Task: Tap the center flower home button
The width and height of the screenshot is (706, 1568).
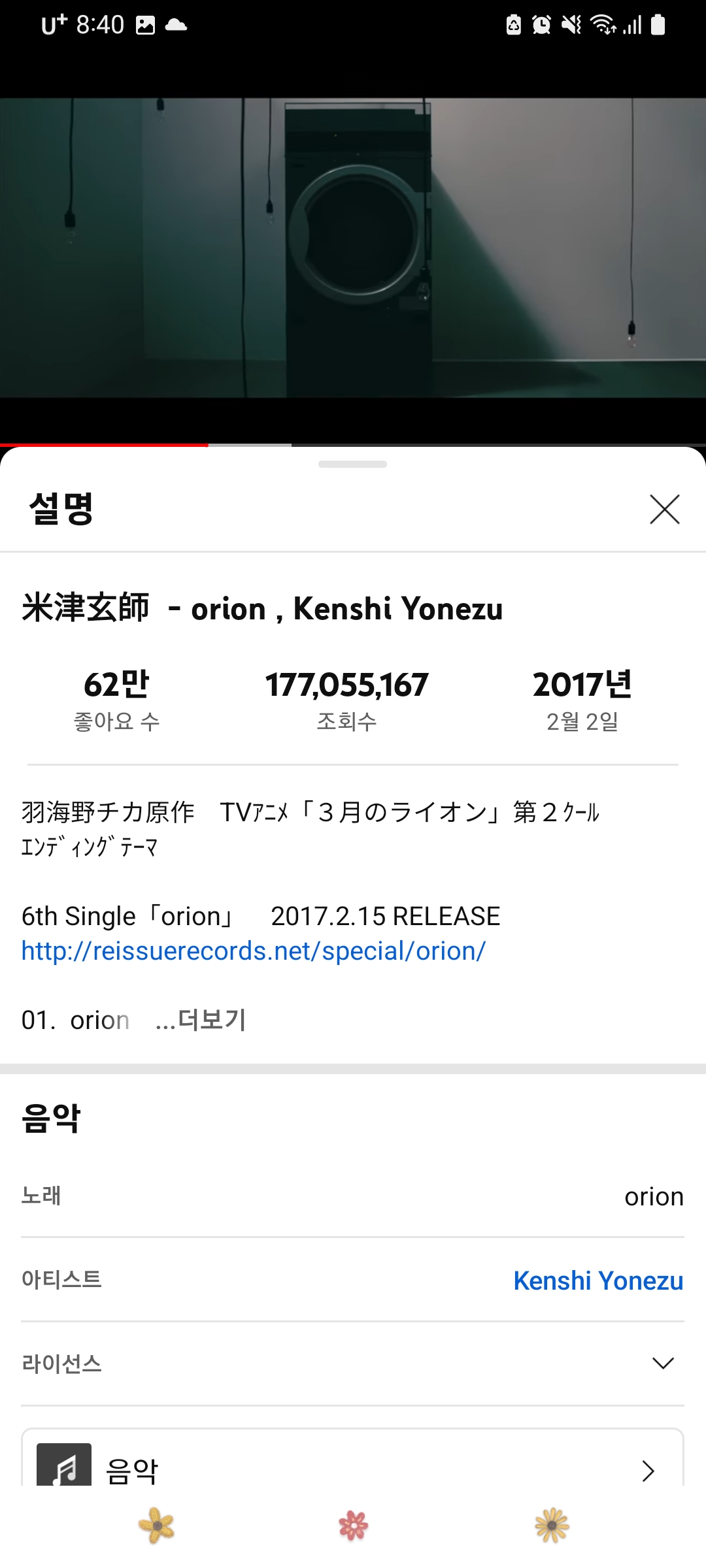Action: (x=354, y=1526)
